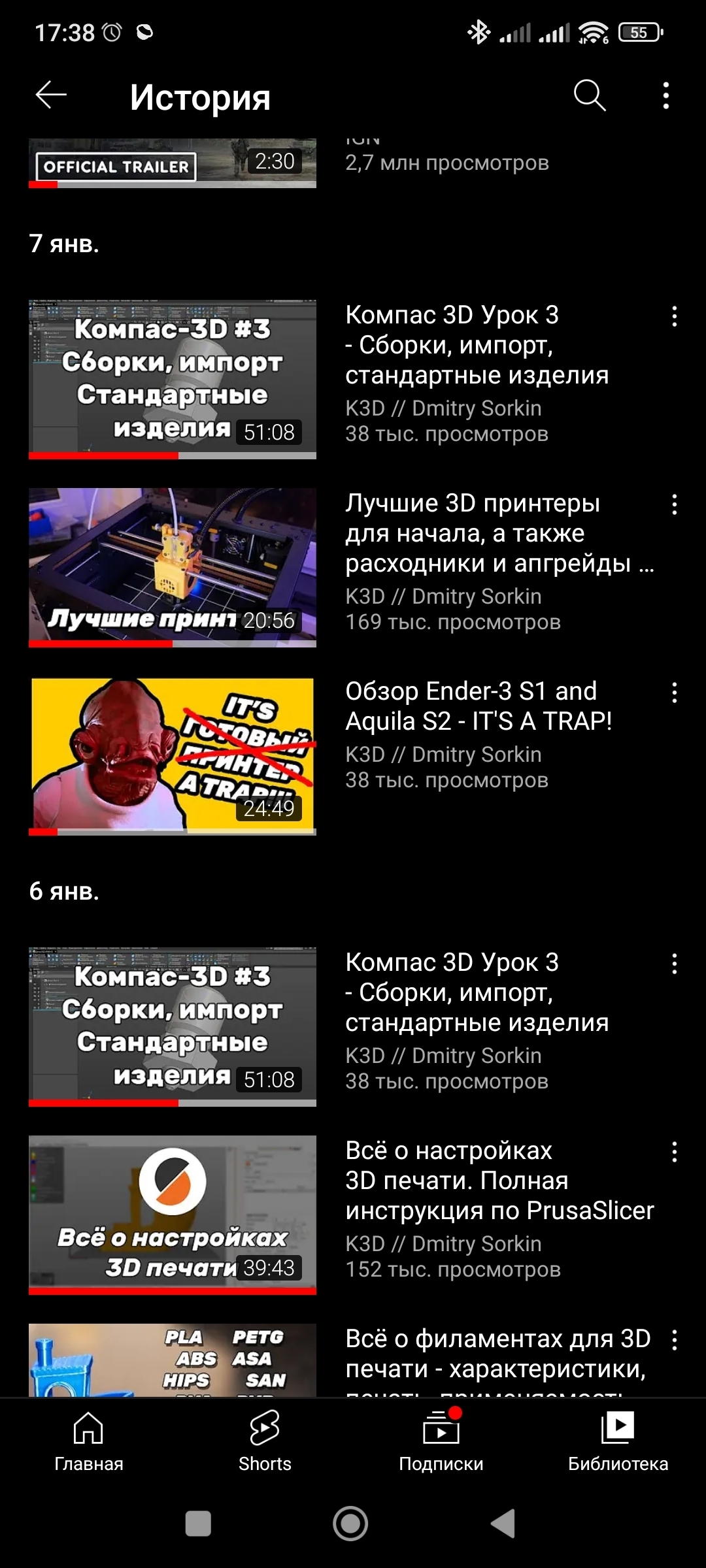Open the OFFICIAL TRAILER video thumbnail
The height and width of the screenshot is (1568, 706).
pos(173,163)
